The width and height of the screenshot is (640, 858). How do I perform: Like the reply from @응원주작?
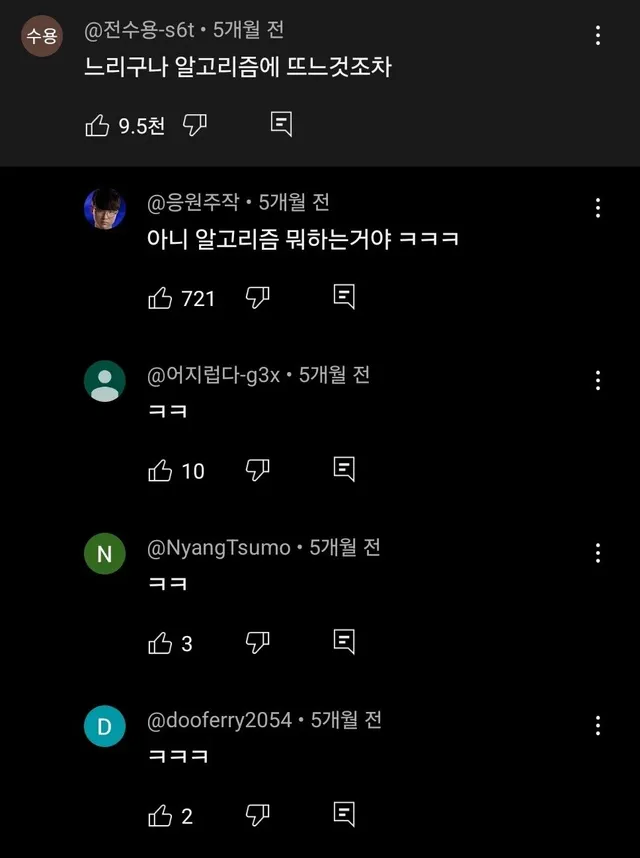pos(160,297)
